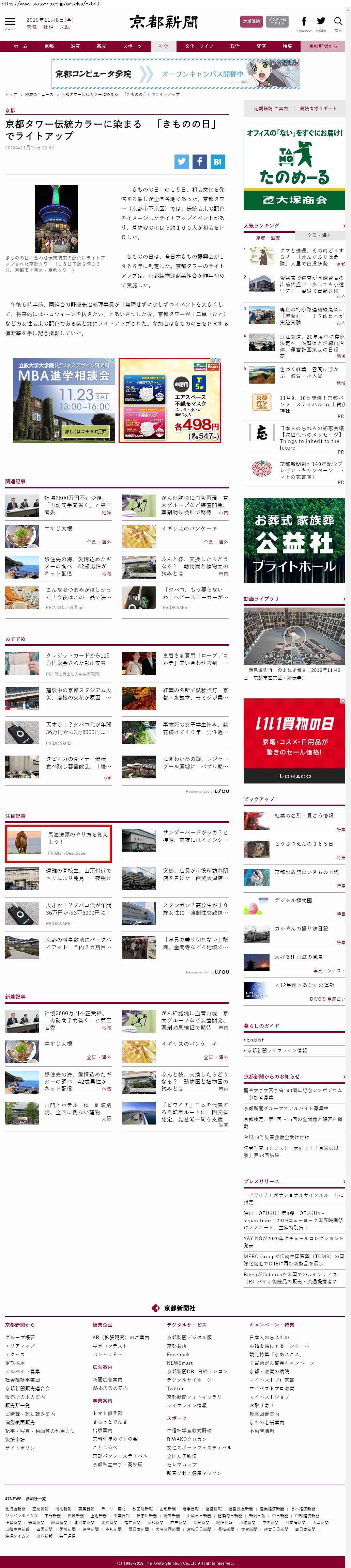351x1568 pixels.
Task: Select the スポーツ navigation tab
Action: click(132, 46)
